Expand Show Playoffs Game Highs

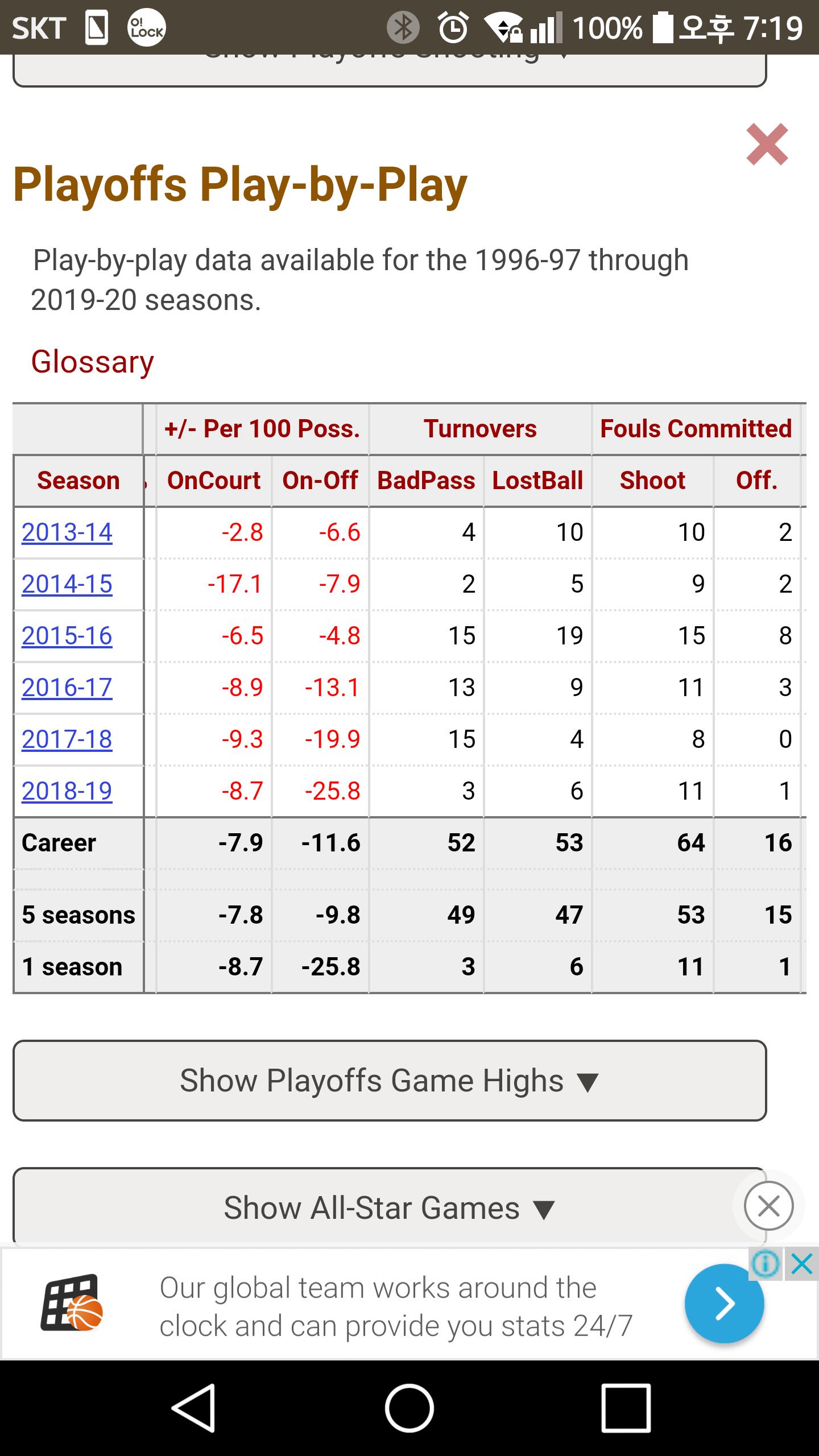(390, 1081)
